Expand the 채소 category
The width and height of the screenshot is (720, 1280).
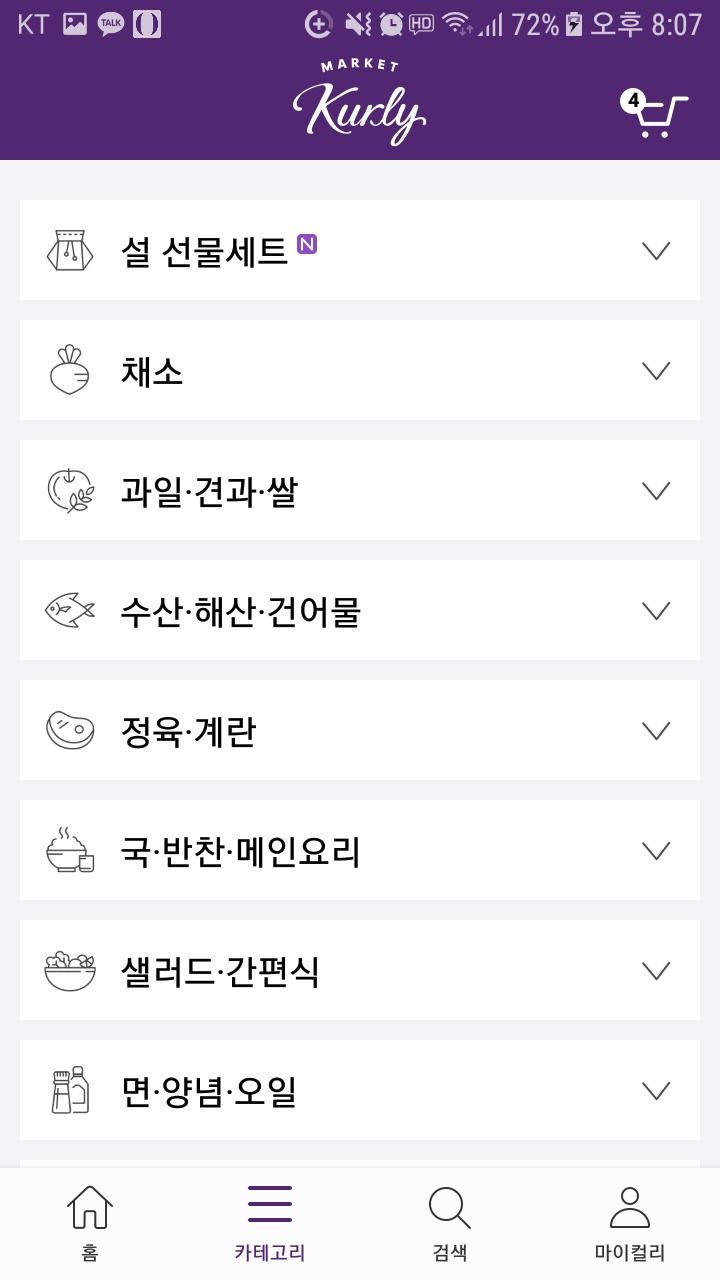coord(360,370)
